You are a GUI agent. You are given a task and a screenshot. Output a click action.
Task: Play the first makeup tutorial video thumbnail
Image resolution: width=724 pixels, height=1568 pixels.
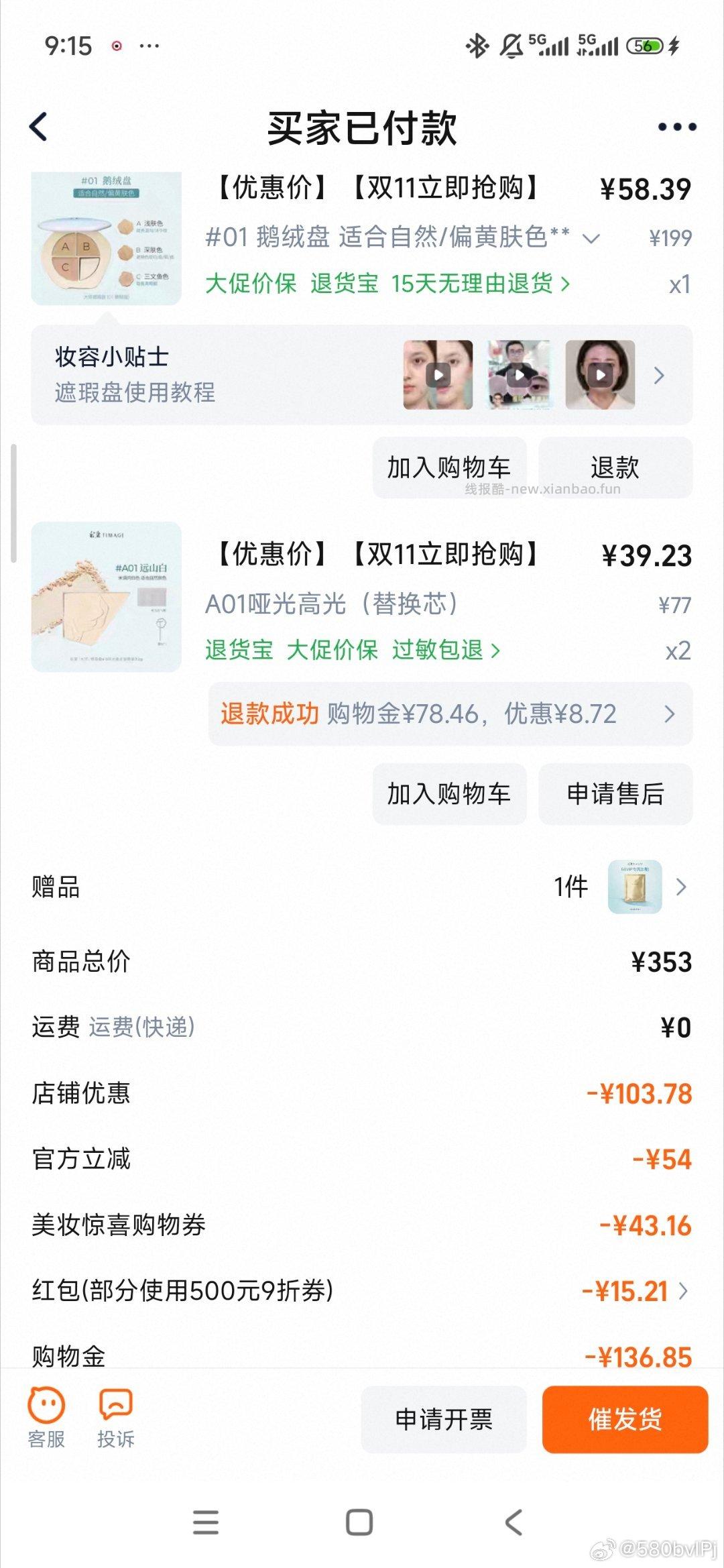click(x=436, y=375)
